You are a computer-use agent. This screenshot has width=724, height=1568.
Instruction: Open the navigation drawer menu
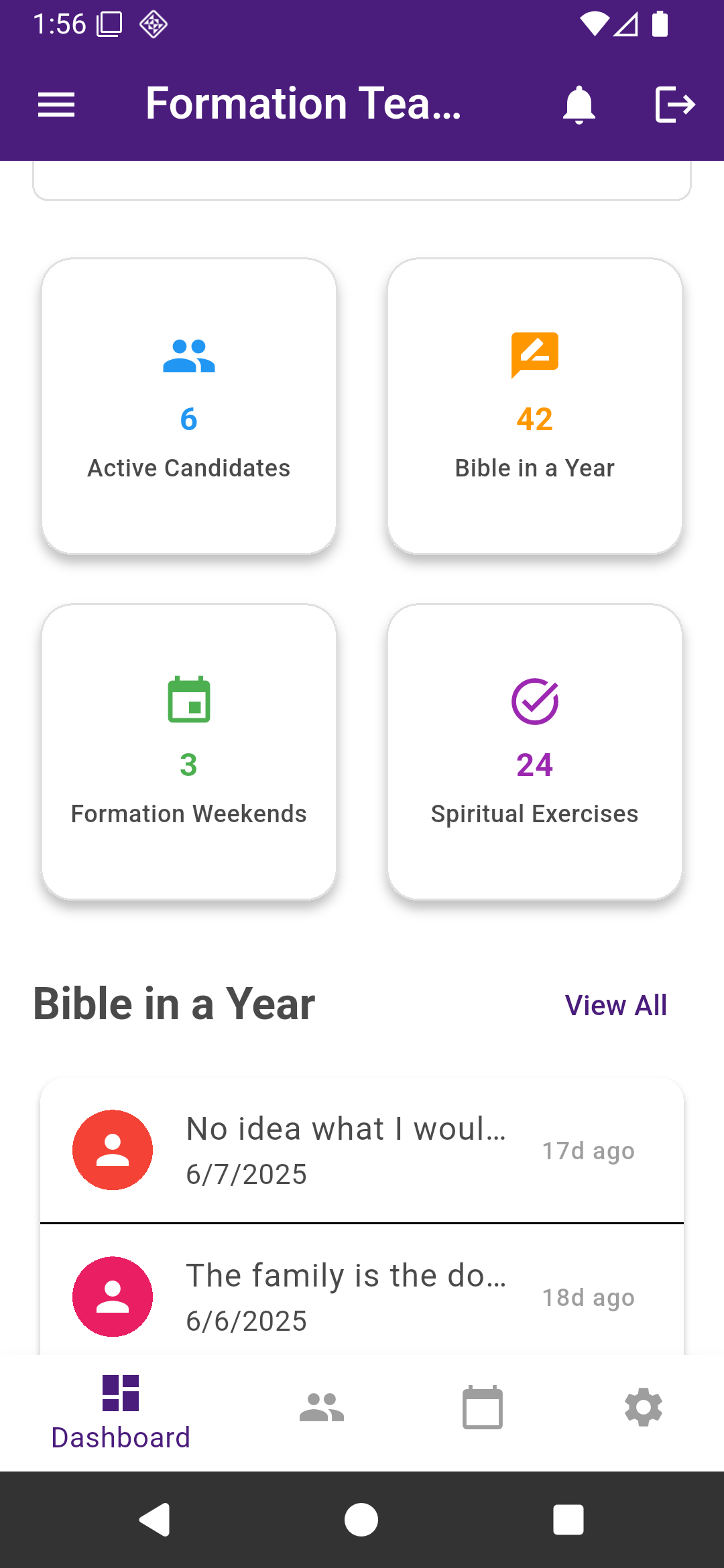click(x=56, y=104)
